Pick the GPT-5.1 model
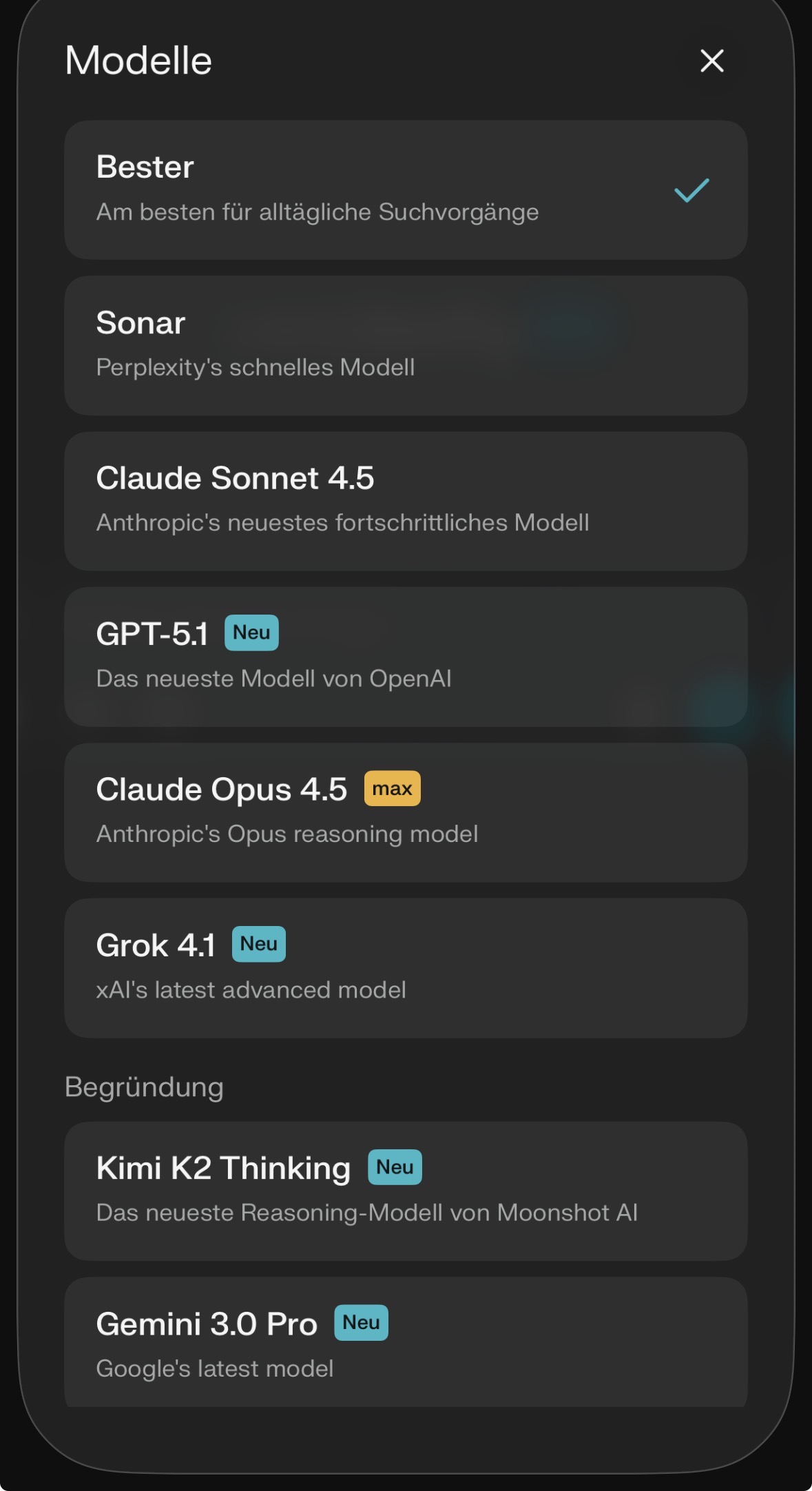Screen dimensions: 812x1491 click(x=406, y=657)
